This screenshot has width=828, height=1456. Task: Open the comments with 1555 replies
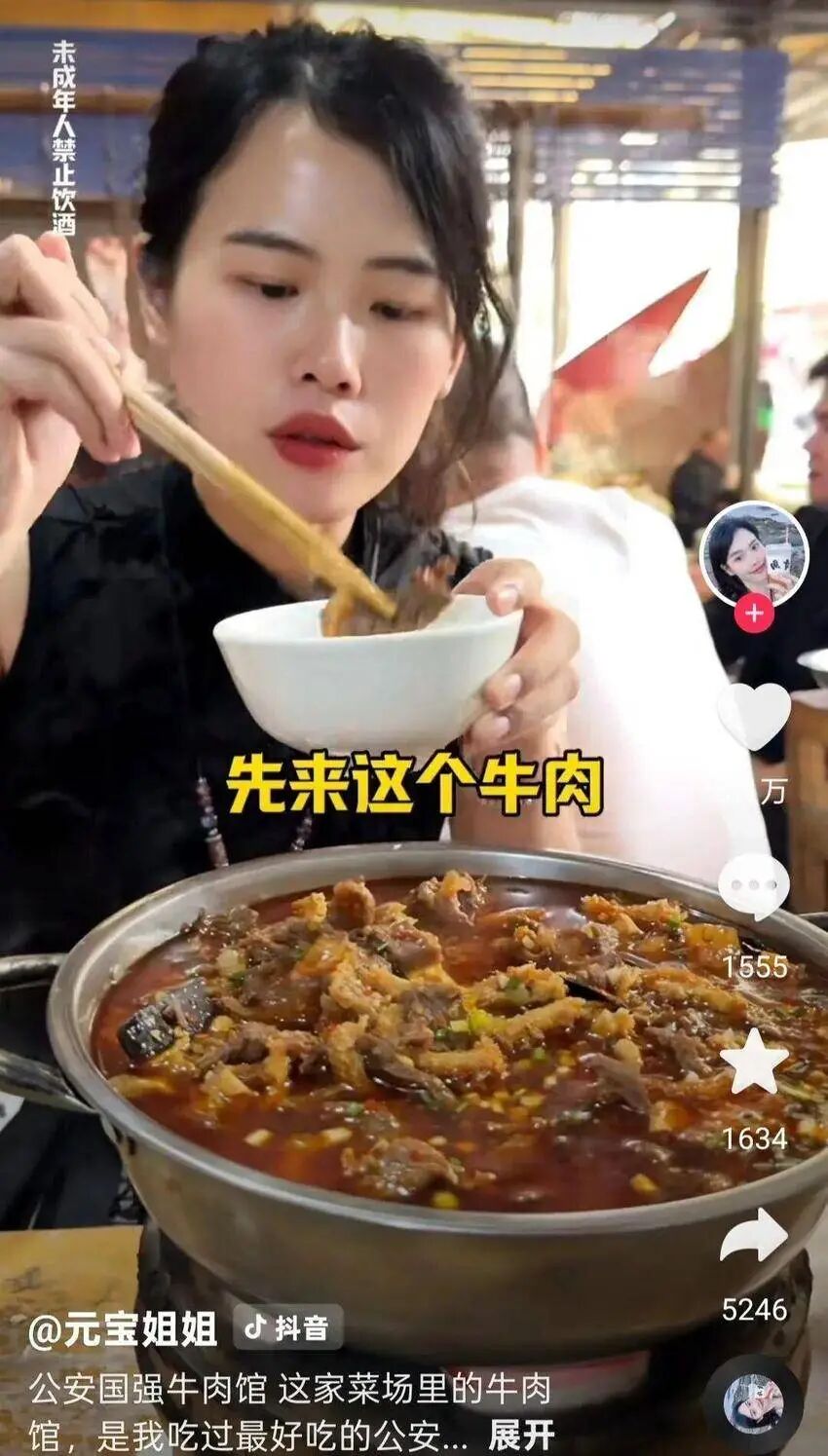(754, 887)
